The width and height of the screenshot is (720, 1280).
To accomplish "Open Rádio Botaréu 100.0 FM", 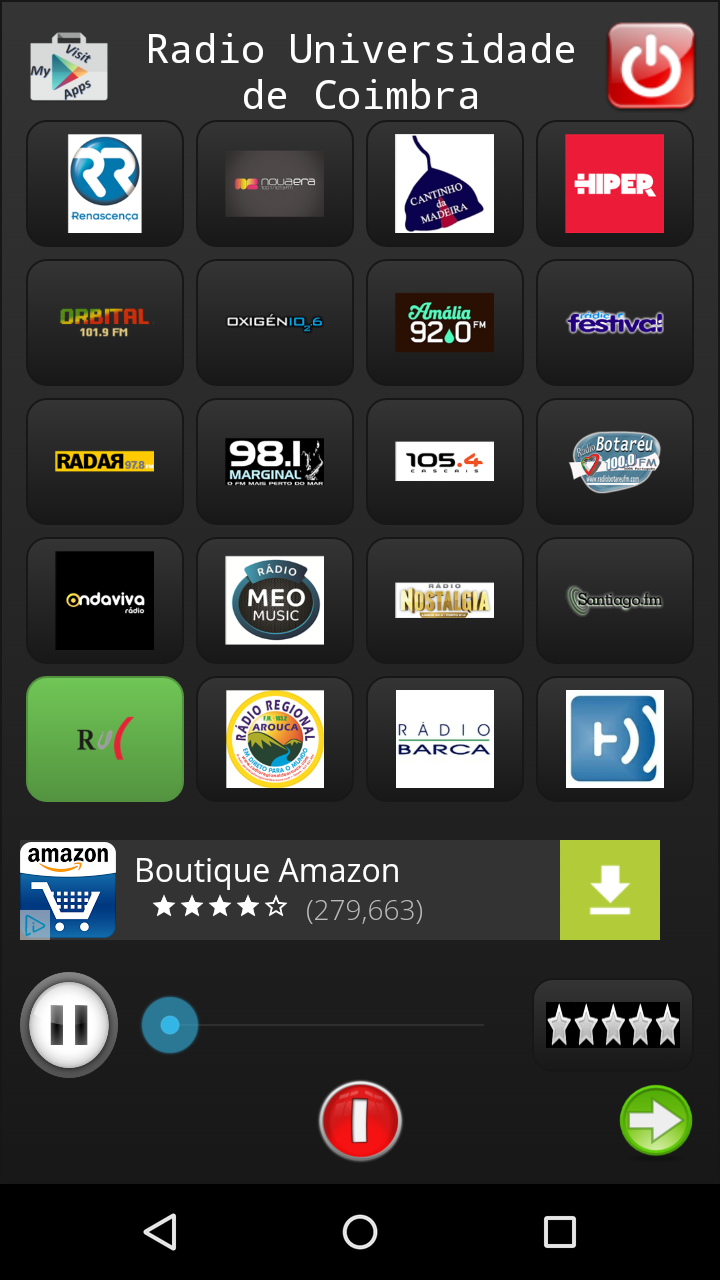I will 614,461.
